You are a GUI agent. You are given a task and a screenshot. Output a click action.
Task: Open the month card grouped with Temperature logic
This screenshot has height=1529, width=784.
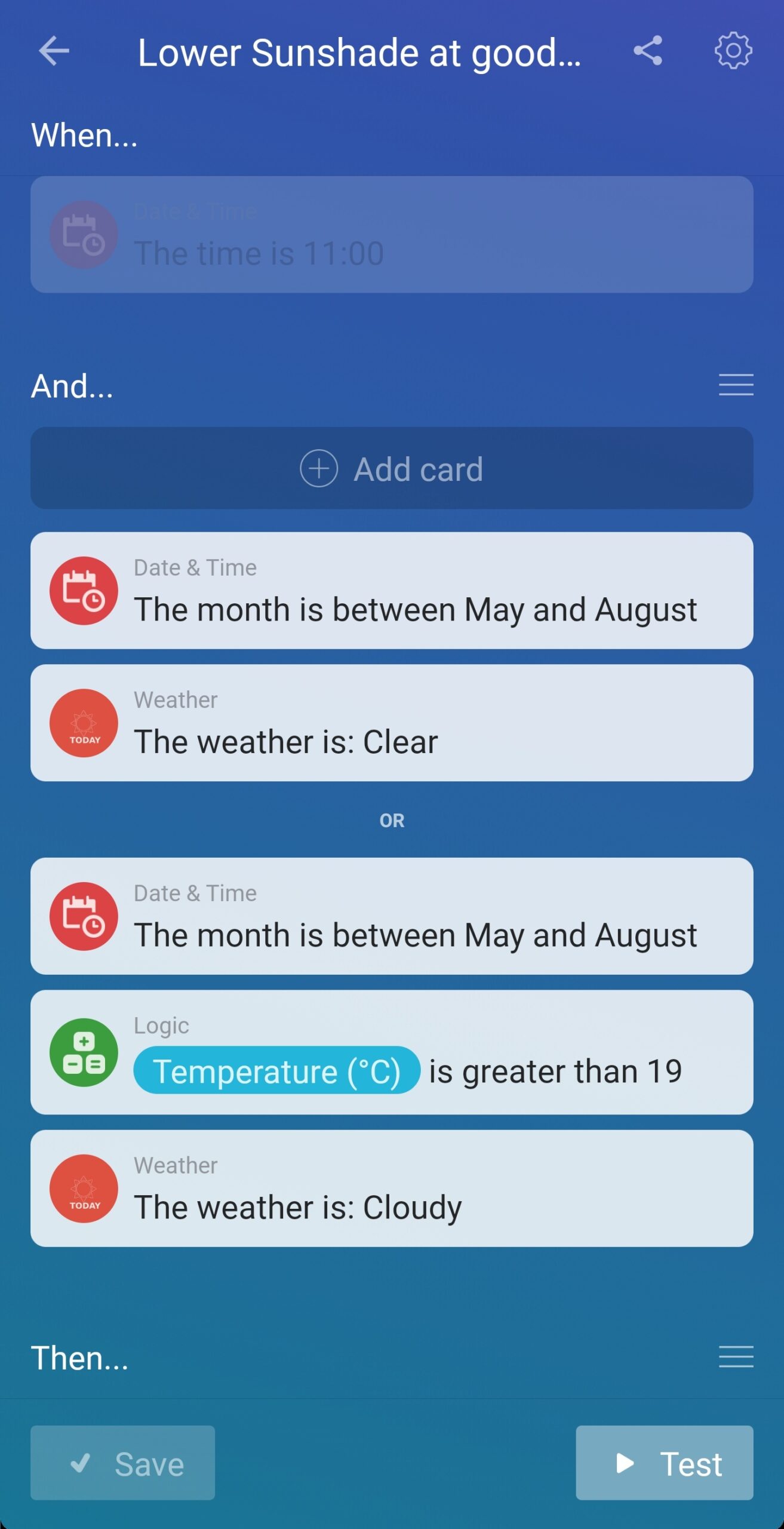pos(392,916)
